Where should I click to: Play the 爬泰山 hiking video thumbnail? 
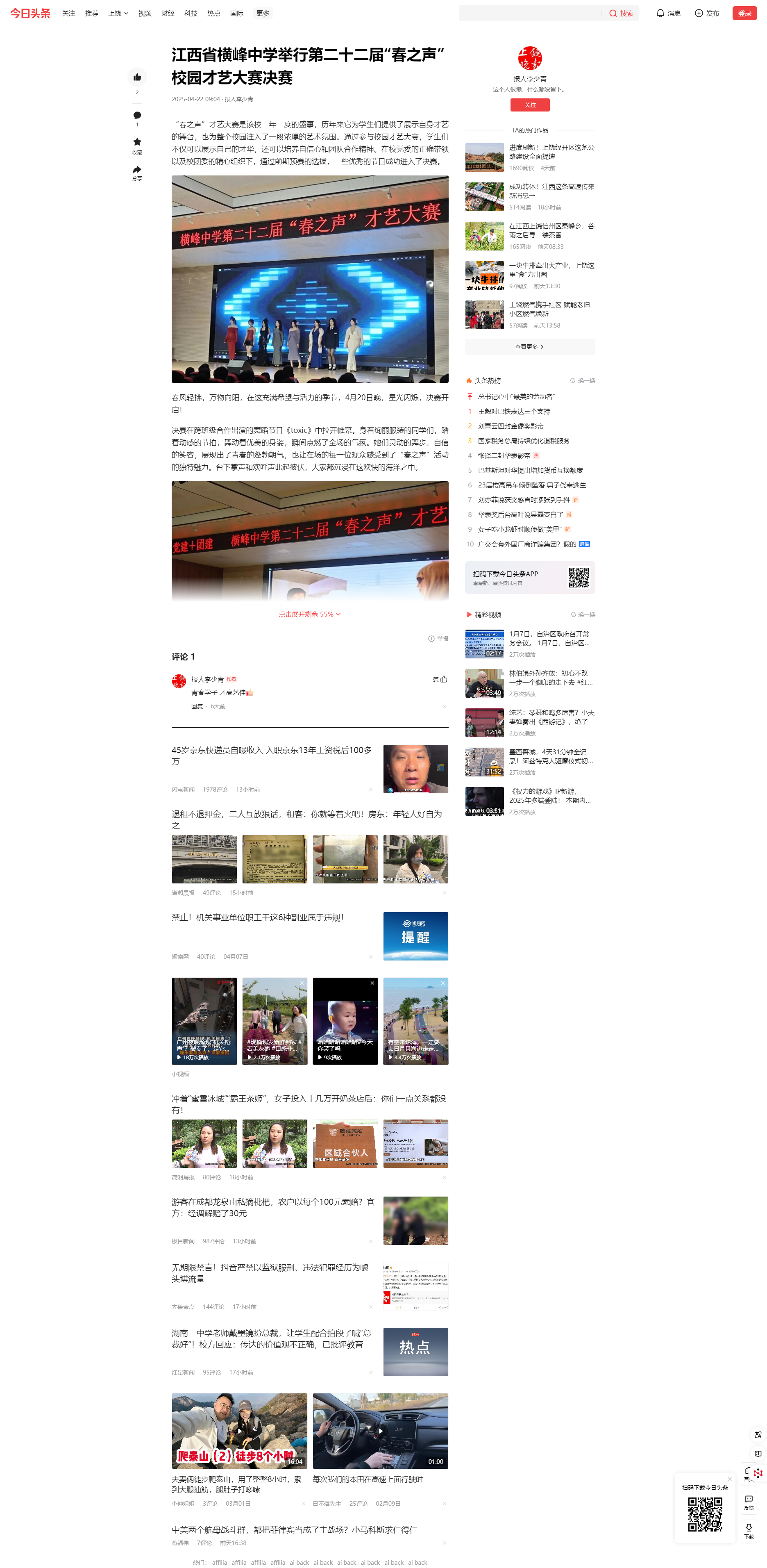[239, 1430]
